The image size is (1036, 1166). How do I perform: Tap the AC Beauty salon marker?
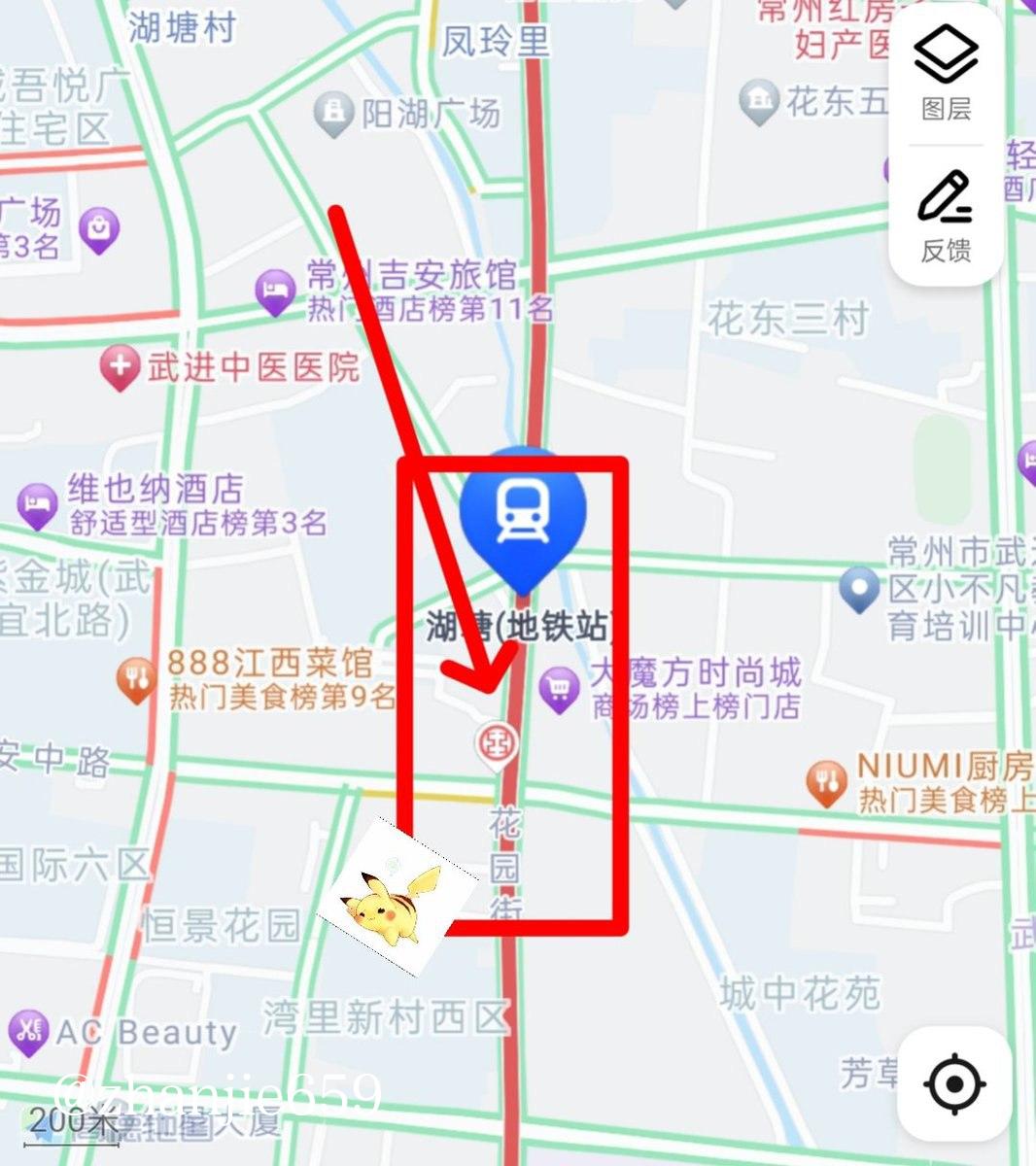(x=27, y=1032)
